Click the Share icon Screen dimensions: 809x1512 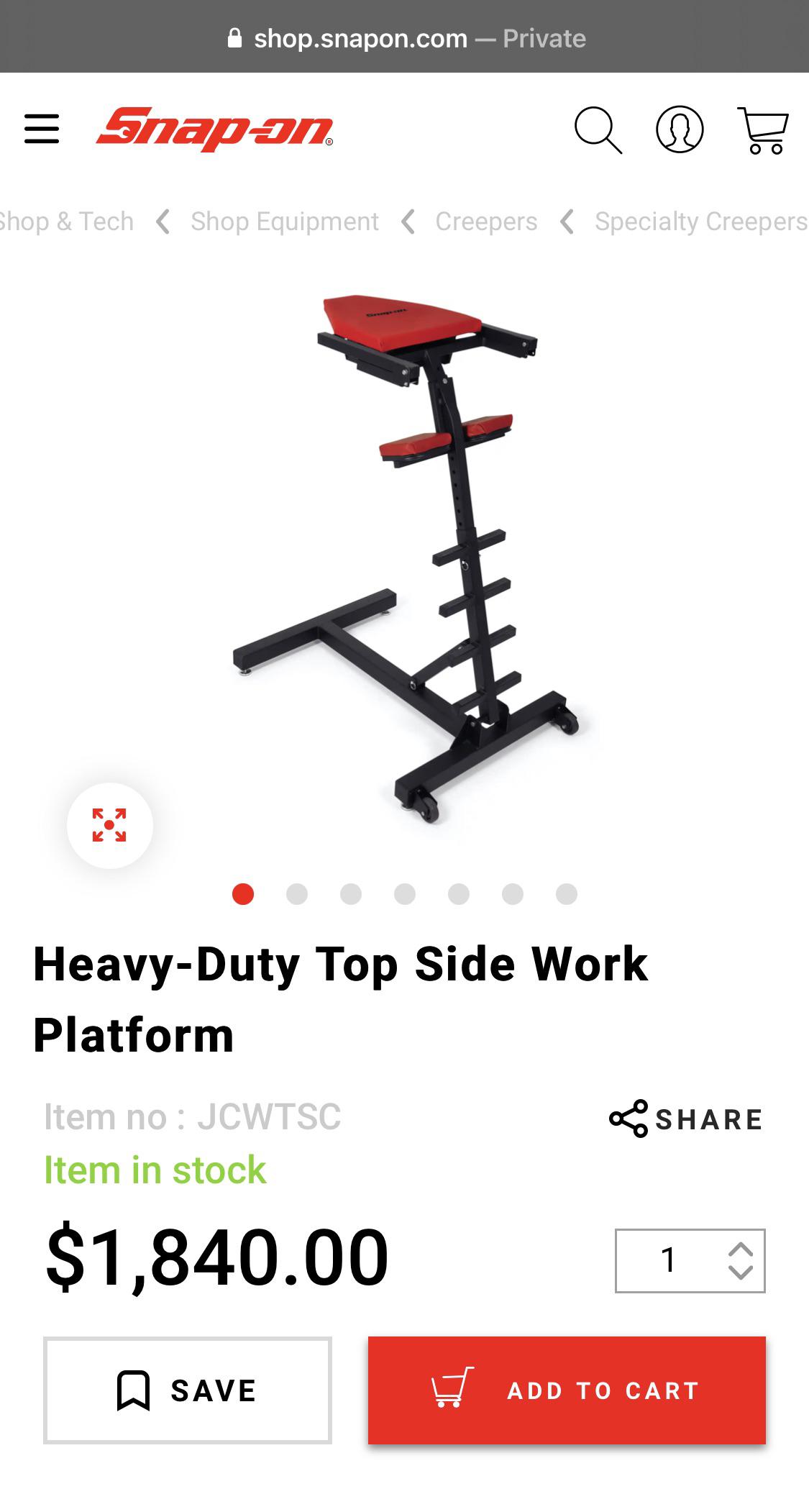click(627, 1118)
